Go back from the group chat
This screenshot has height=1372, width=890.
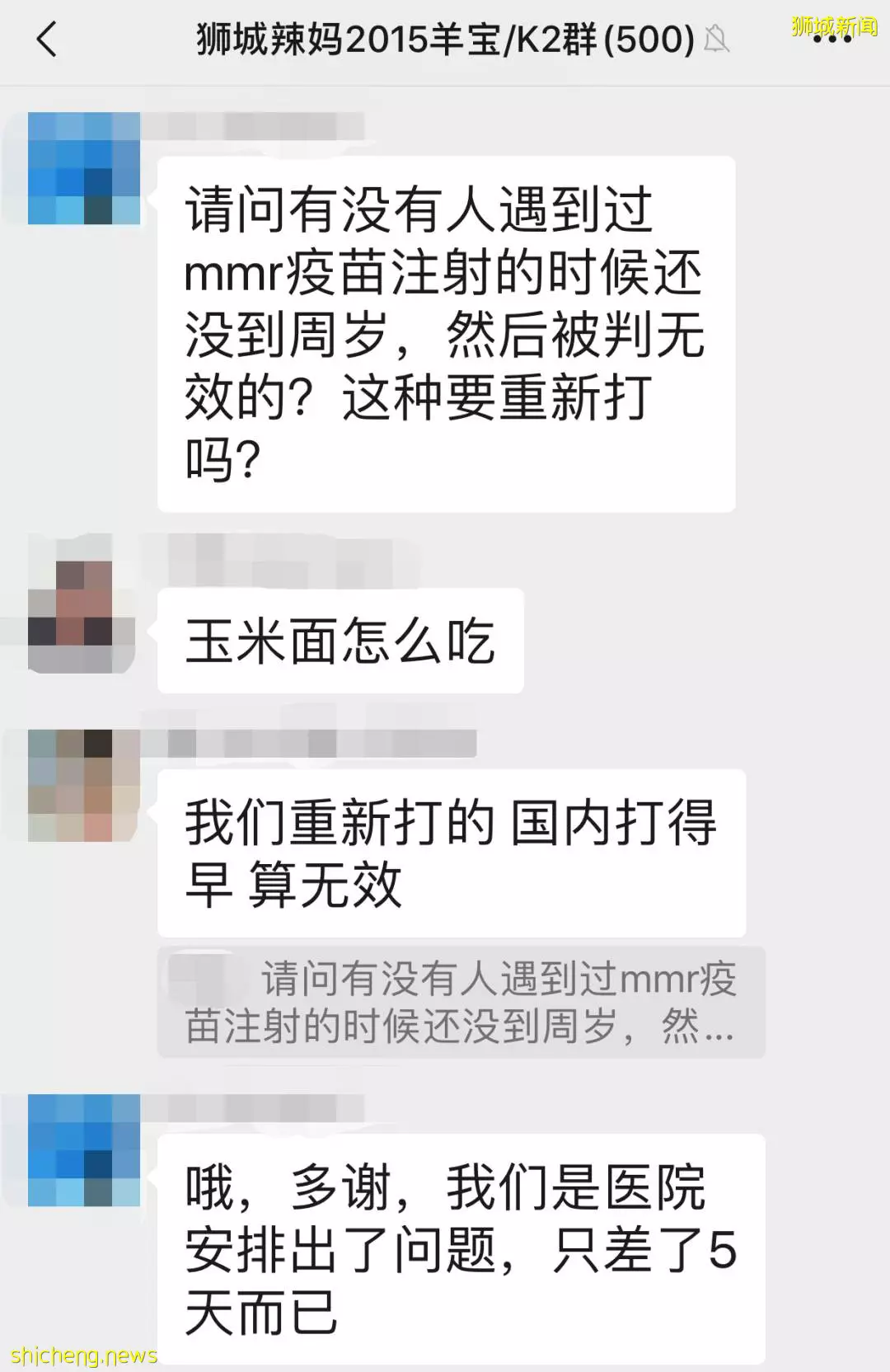click(47, 40)
